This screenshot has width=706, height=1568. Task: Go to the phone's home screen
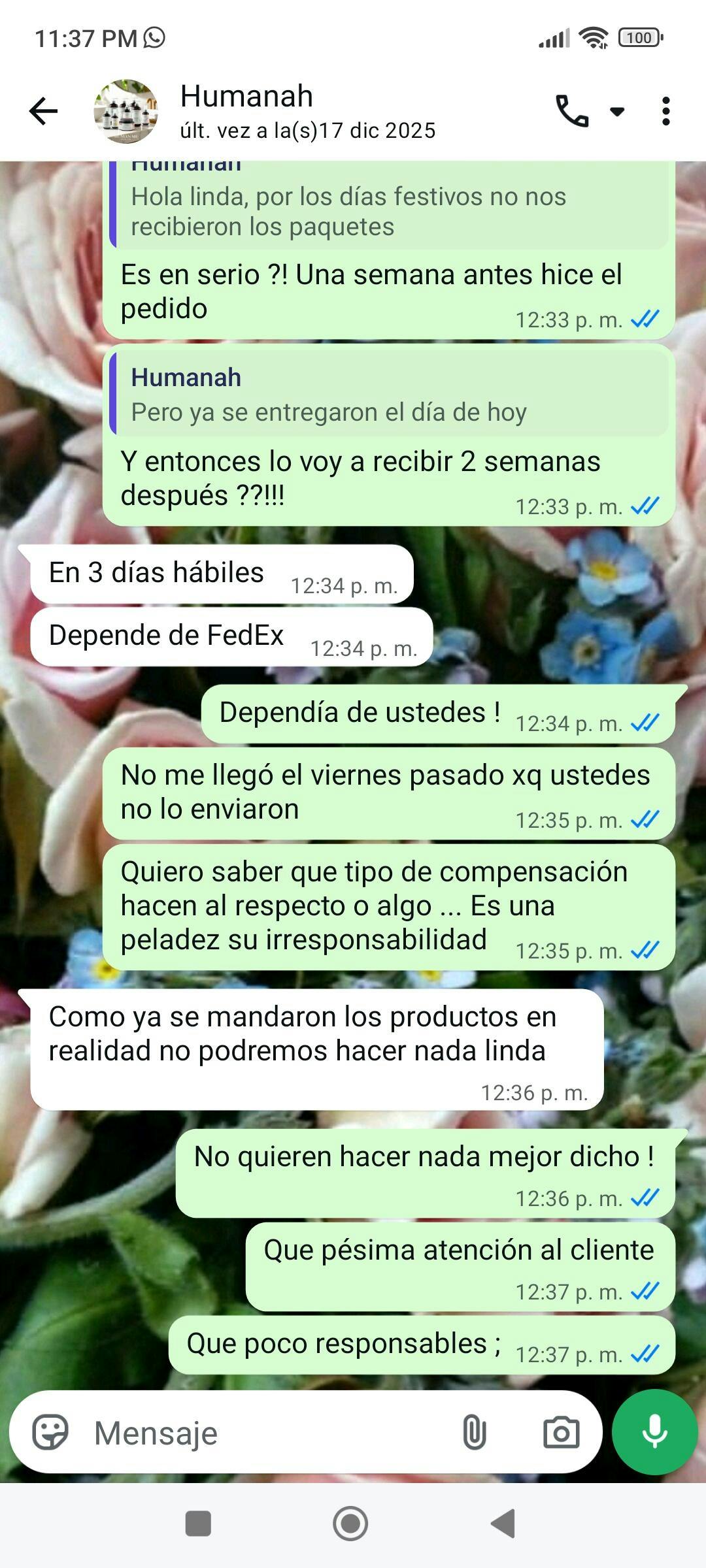[x=351, y=1524]
